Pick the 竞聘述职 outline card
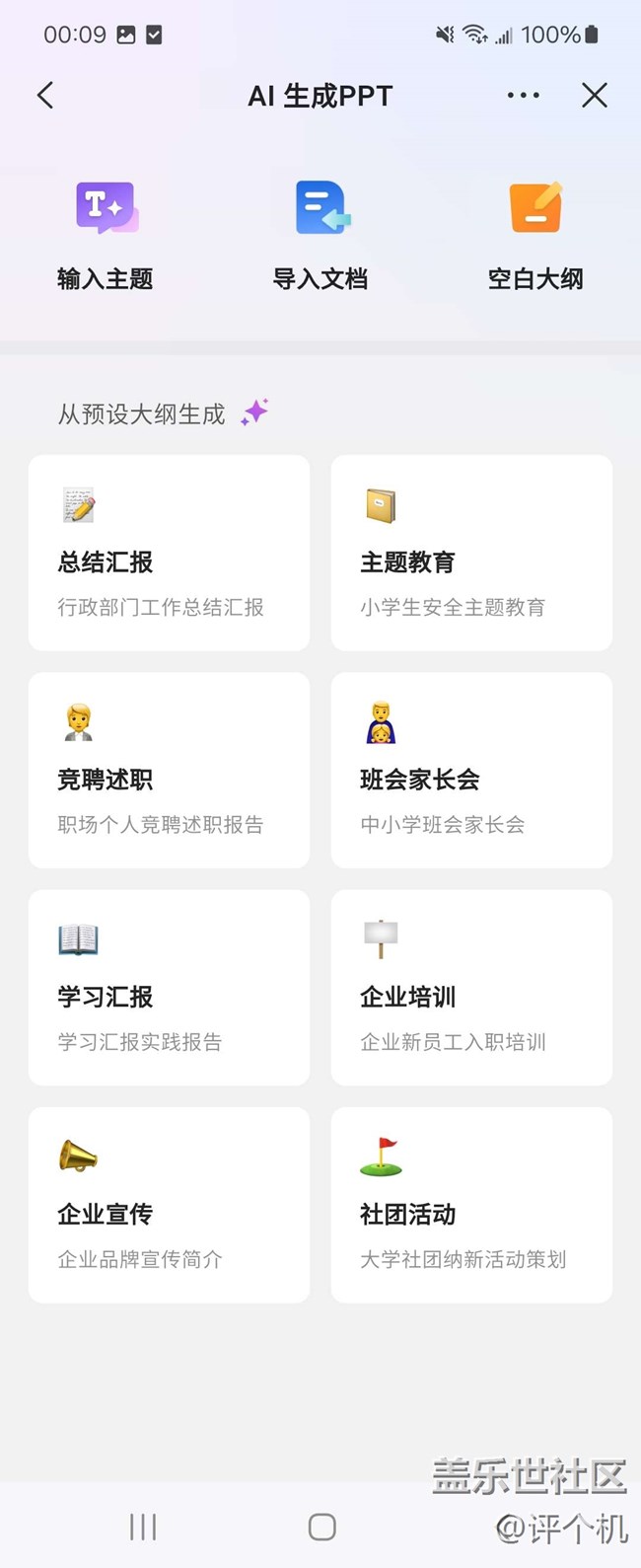Image resolution: width=641 pixels, height=1568 pixels. coord(169,770)
